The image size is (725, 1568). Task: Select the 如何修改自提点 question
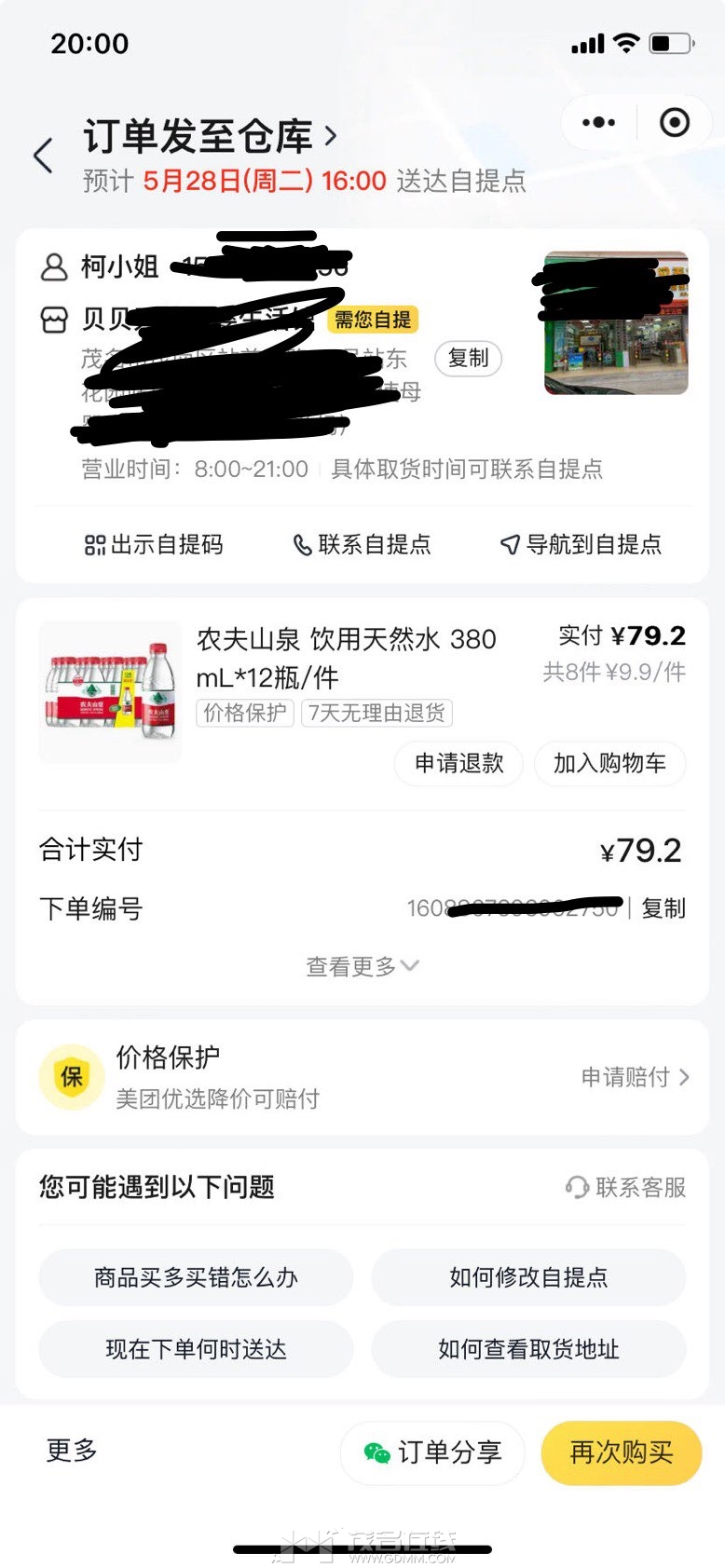click(528, 1277)
